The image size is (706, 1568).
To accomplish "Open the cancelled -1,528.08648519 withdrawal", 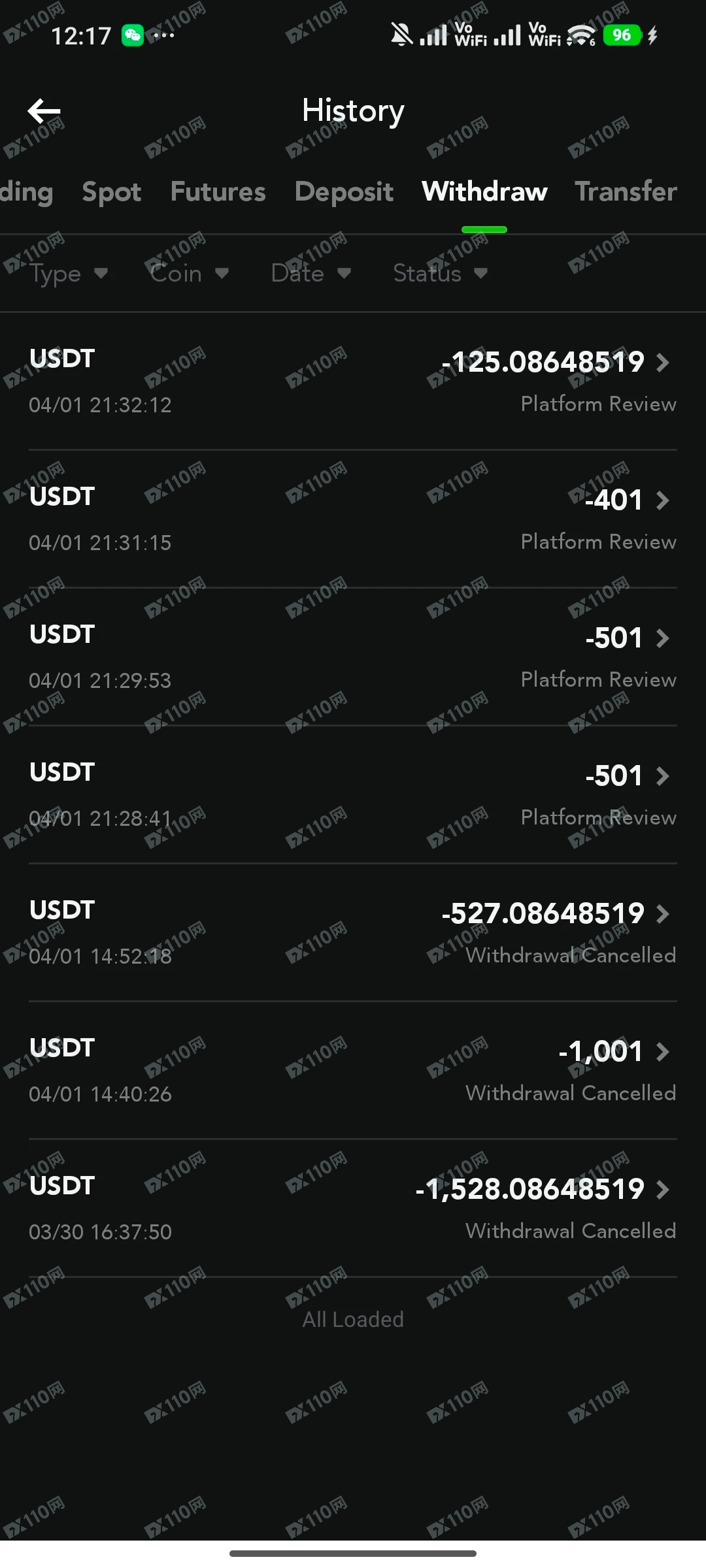I will click(353, 1208).
